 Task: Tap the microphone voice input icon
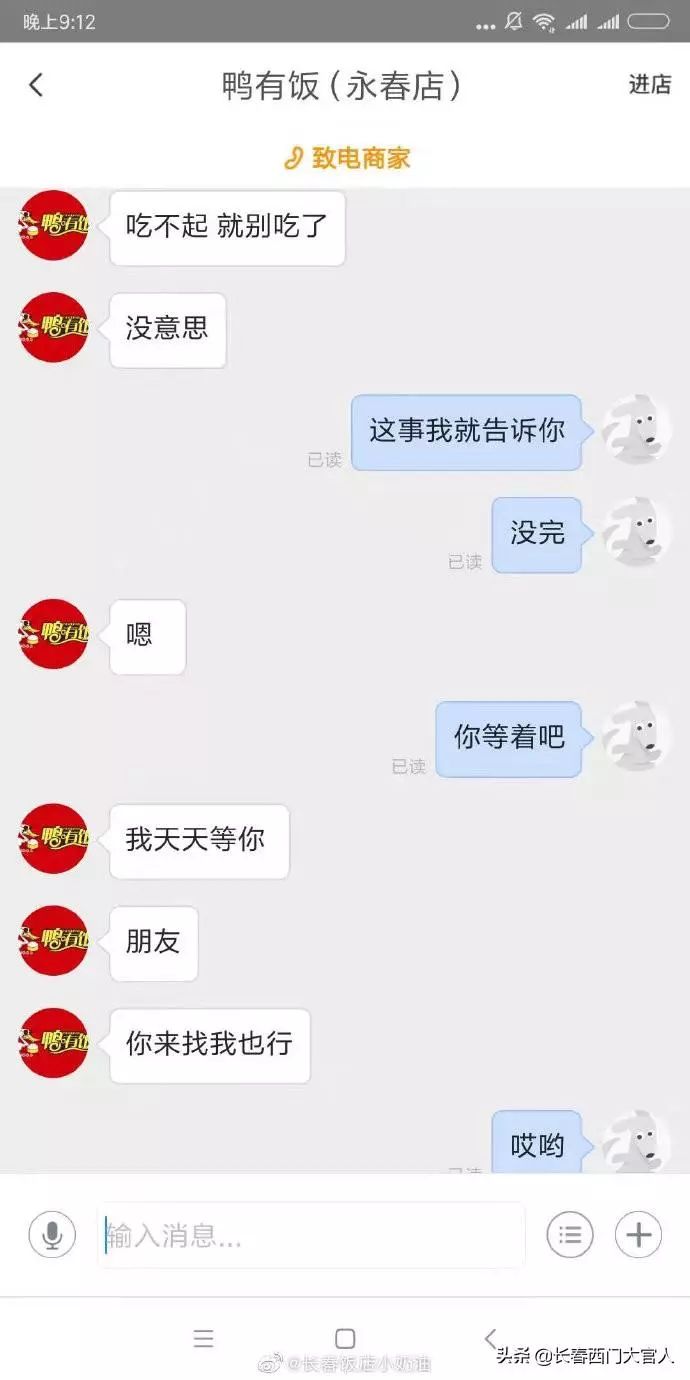tap(52, 1236)
